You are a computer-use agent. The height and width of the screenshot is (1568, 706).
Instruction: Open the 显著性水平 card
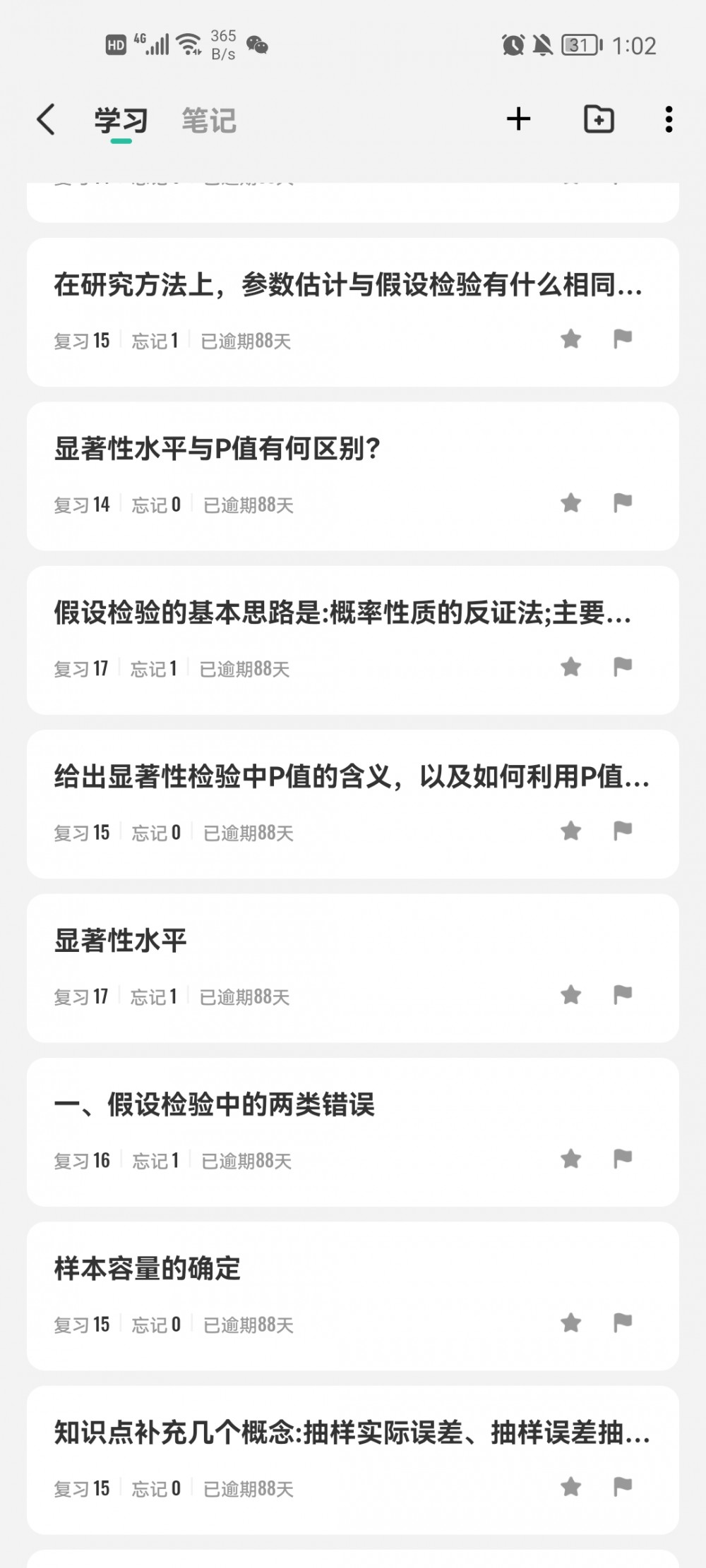(120, 941)
